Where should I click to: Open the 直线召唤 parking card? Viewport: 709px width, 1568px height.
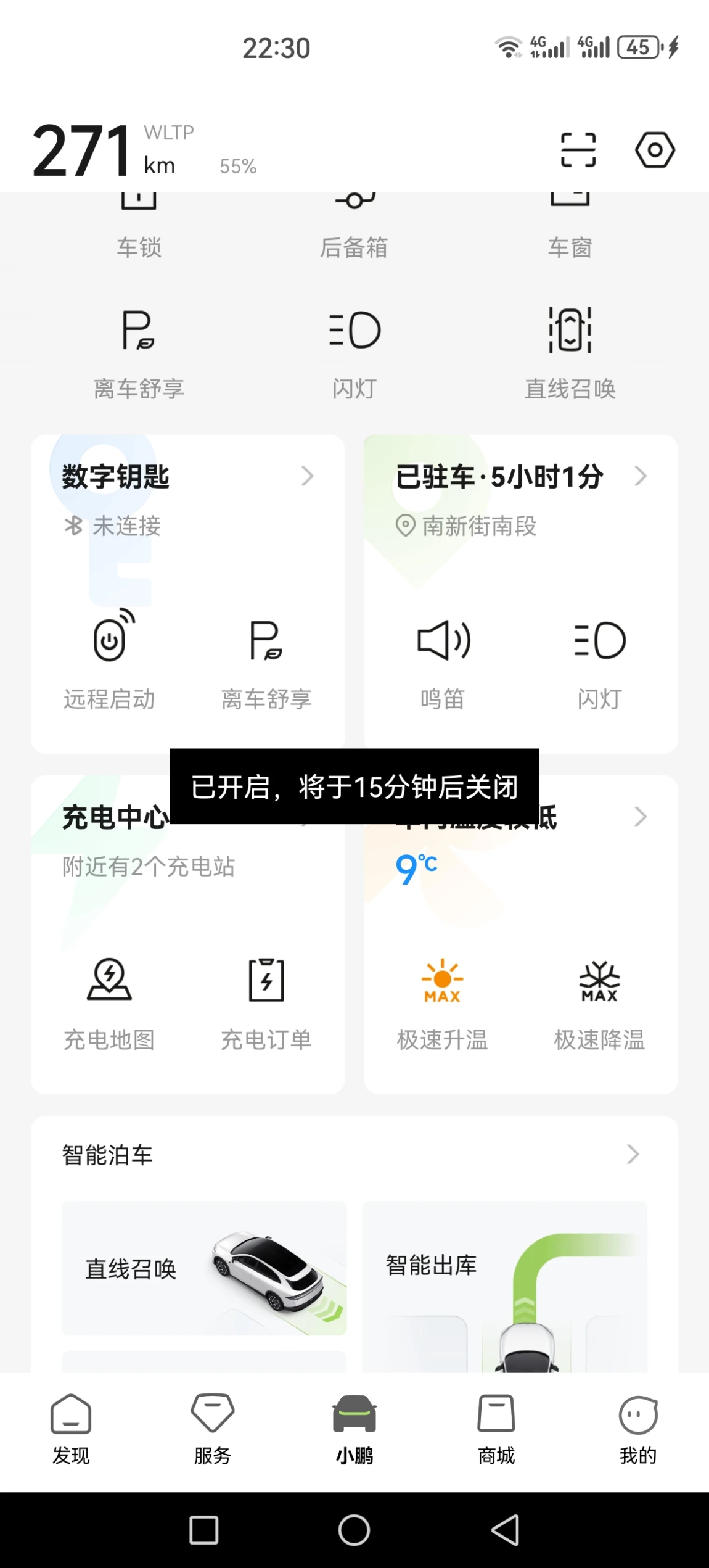[203, 1268]
